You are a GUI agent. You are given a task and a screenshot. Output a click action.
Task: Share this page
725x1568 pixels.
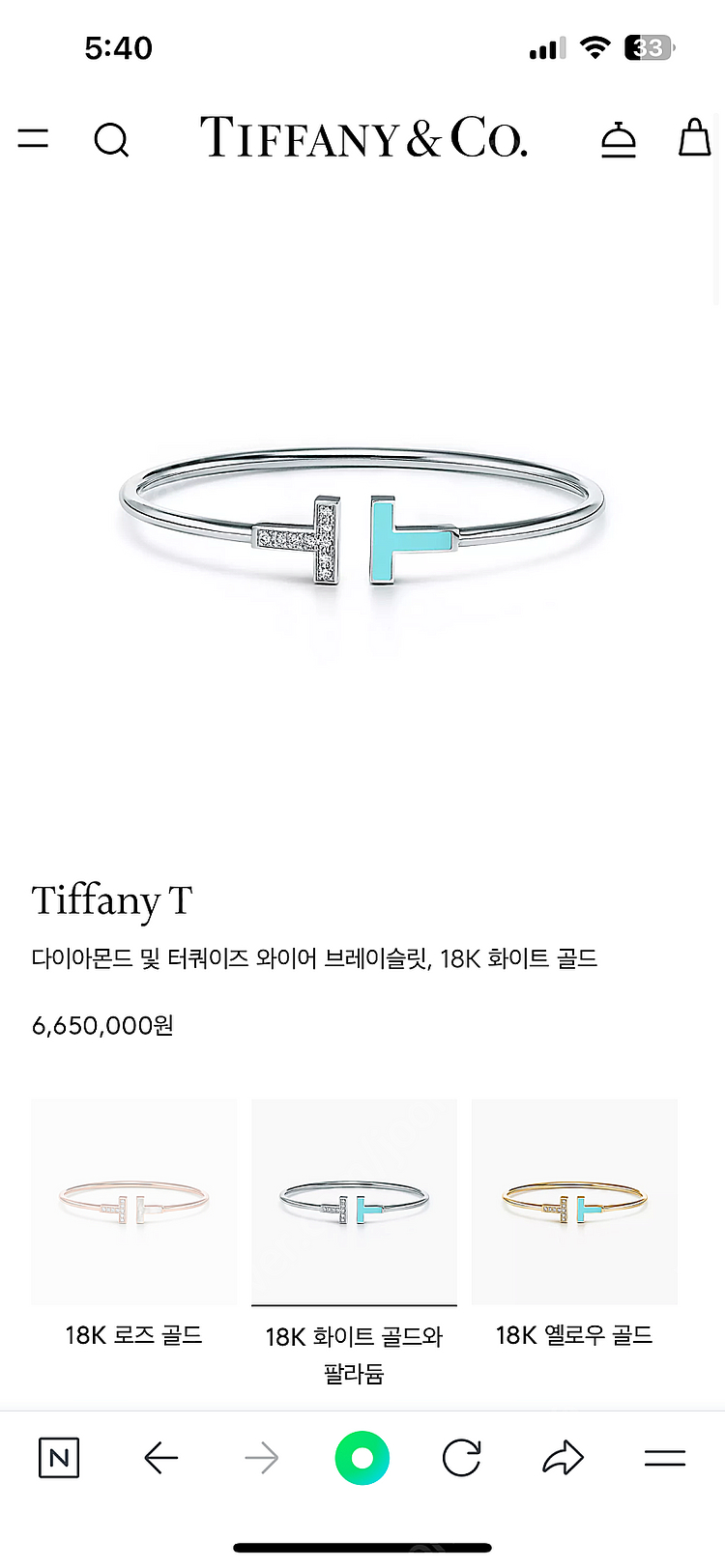pyautogui.click(x=563, y=1458)
